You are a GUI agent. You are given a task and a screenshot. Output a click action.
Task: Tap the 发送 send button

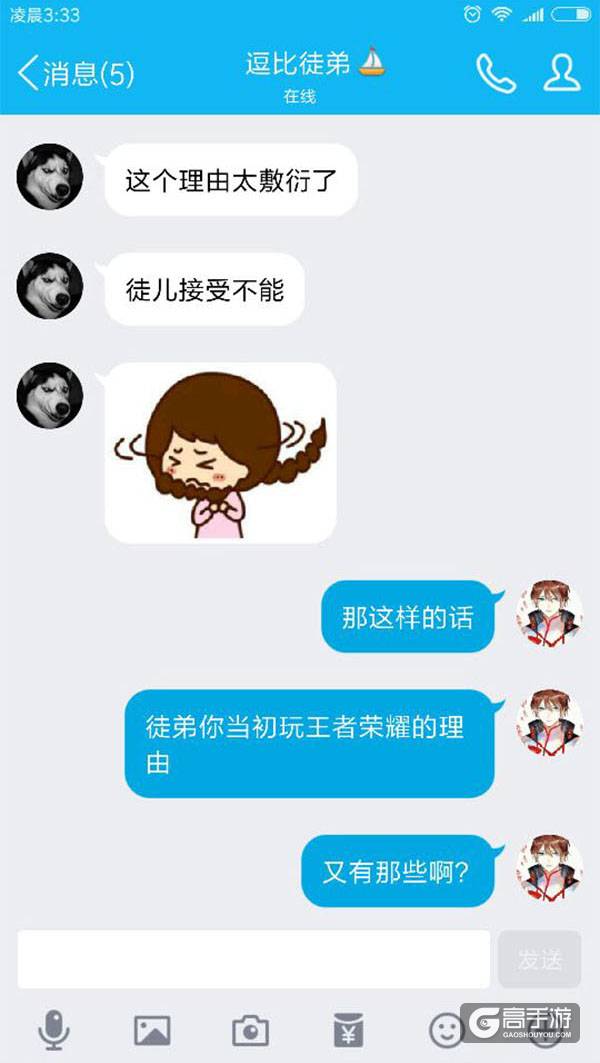click(x=539, y=959)
